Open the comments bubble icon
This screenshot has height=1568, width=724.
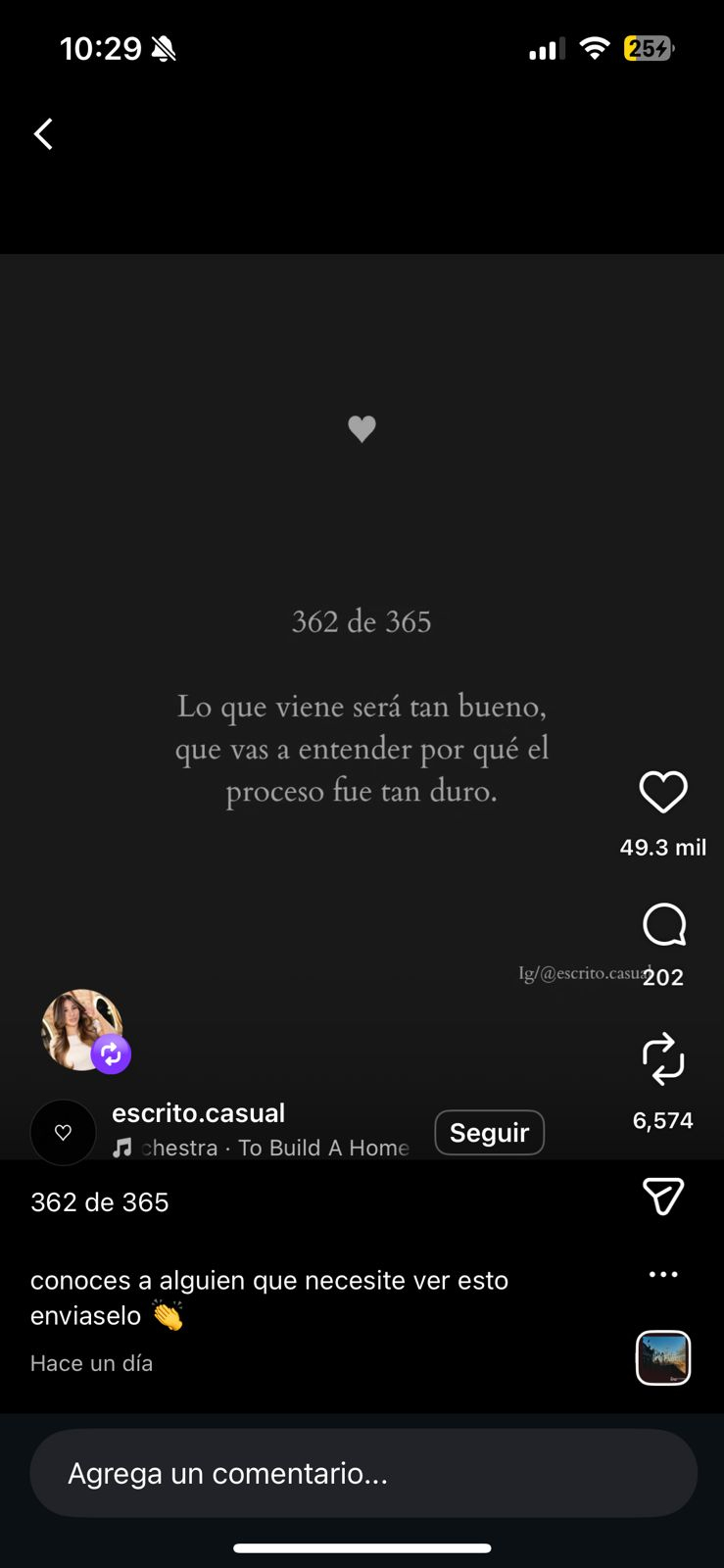pos(664,924)
